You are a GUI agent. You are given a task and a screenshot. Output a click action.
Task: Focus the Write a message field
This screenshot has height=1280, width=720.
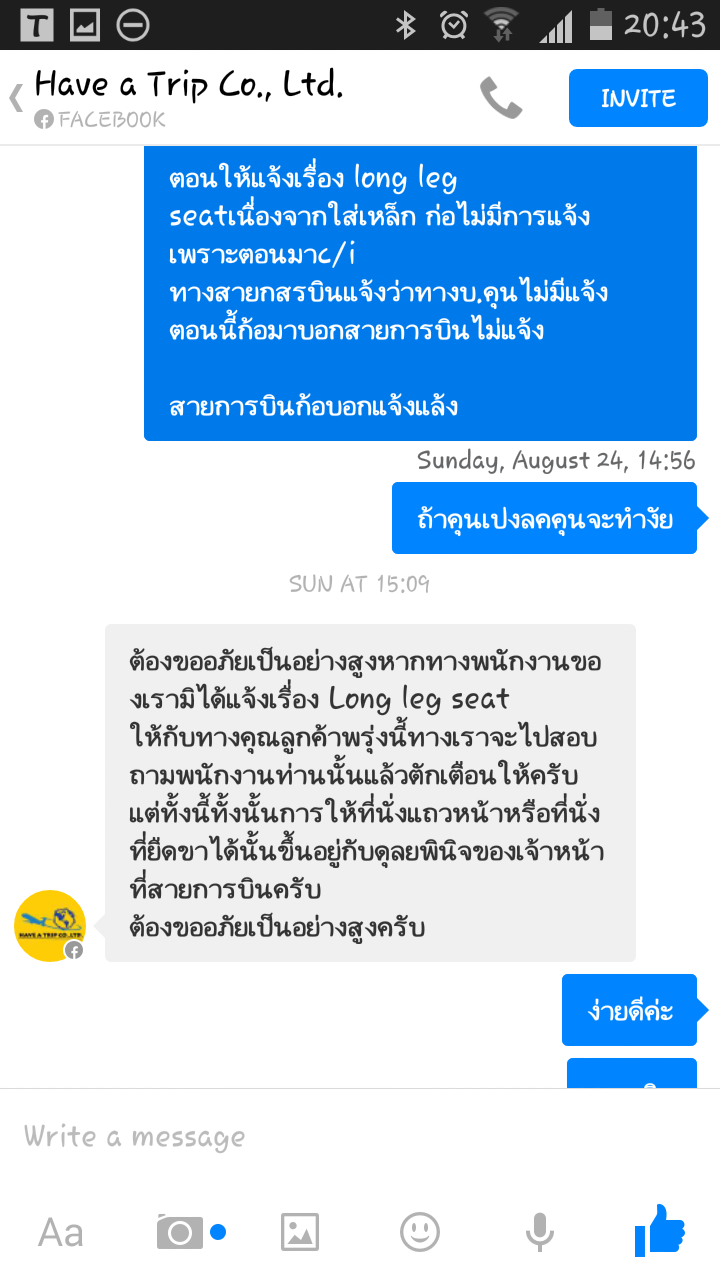pos(360,1136)
